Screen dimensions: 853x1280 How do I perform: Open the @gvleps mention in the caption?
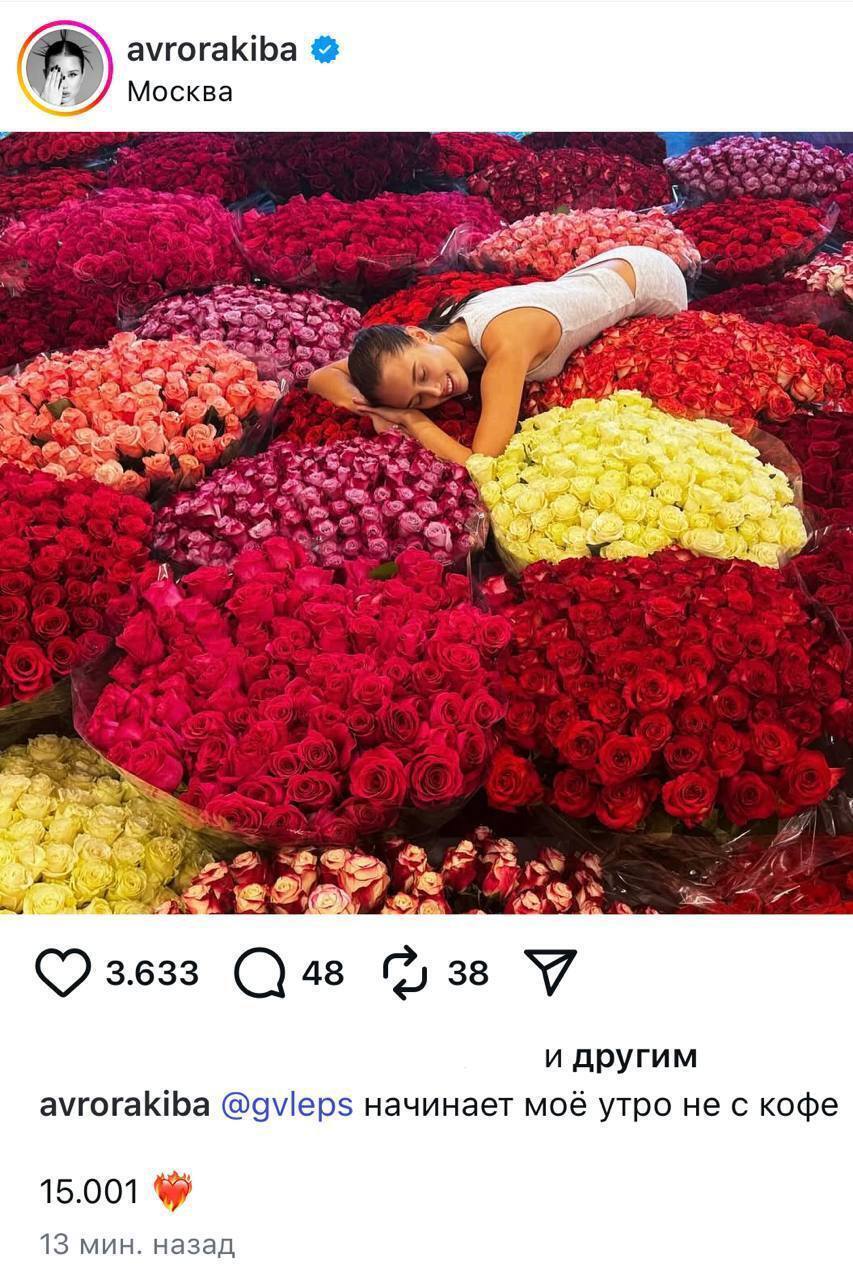click(286, 1105)
